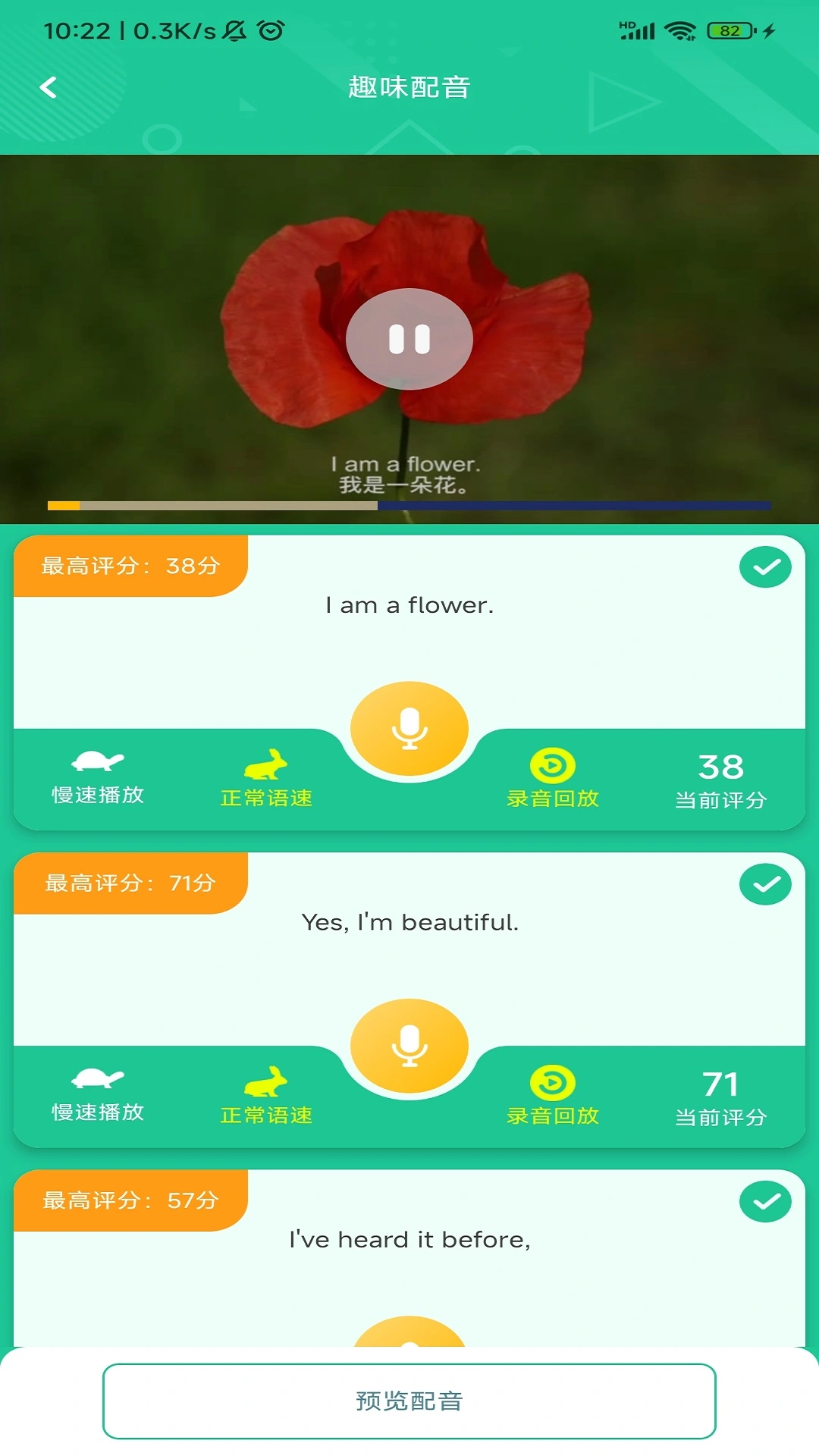This screenshot has width=819, height=1456.
Task: Return using the back arrow in title bar
Action: tap(49, 87)
